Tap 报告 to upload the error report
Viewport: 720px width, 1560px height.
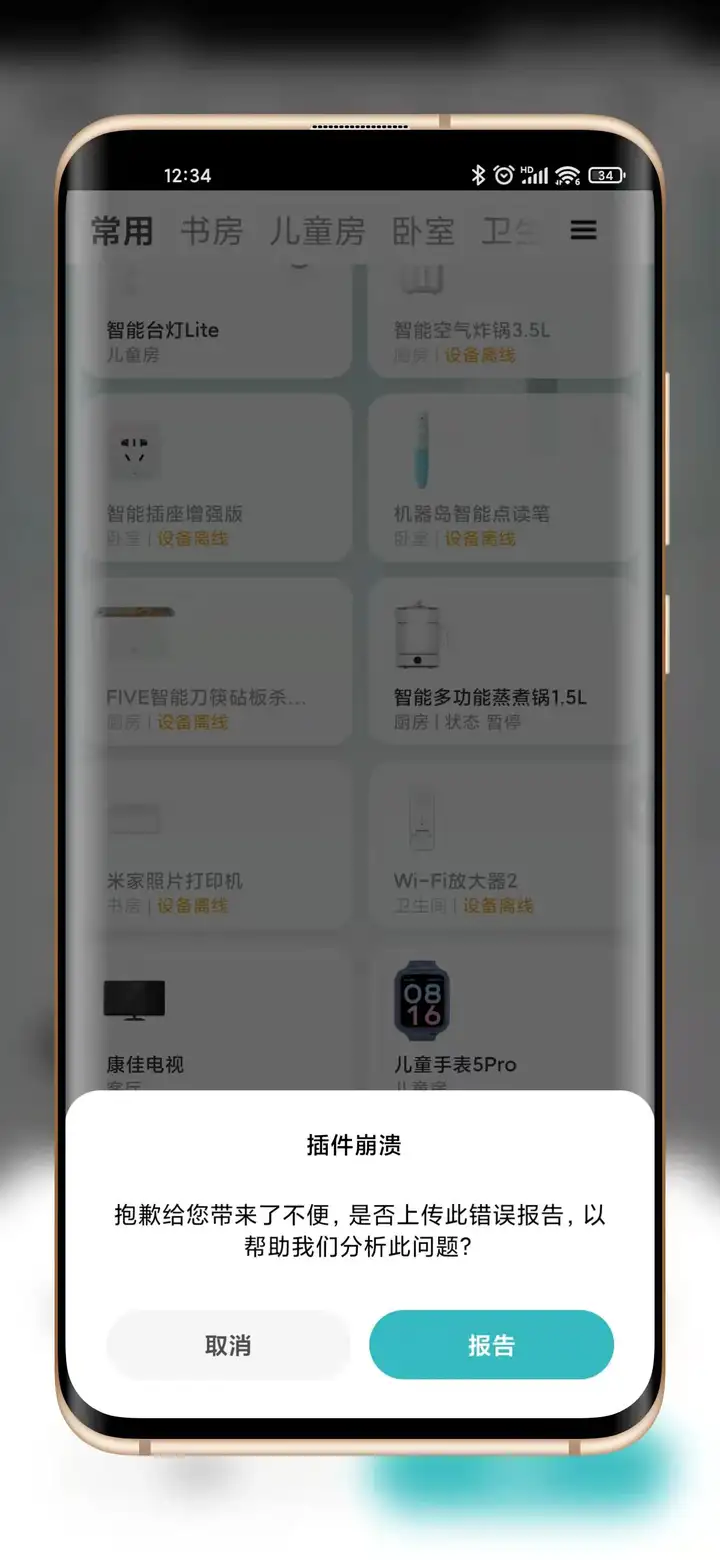(x=491, y=1345)
